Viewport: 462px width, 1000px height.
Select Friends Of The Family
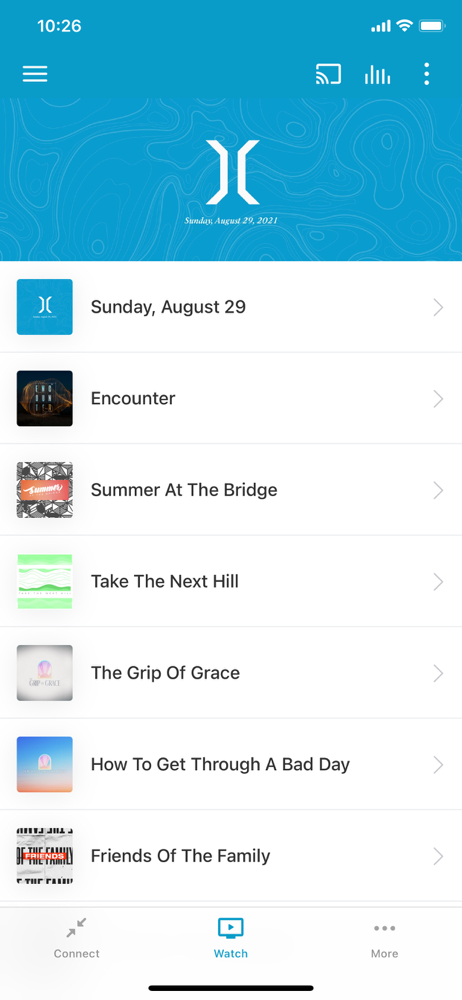coord(231,856)
